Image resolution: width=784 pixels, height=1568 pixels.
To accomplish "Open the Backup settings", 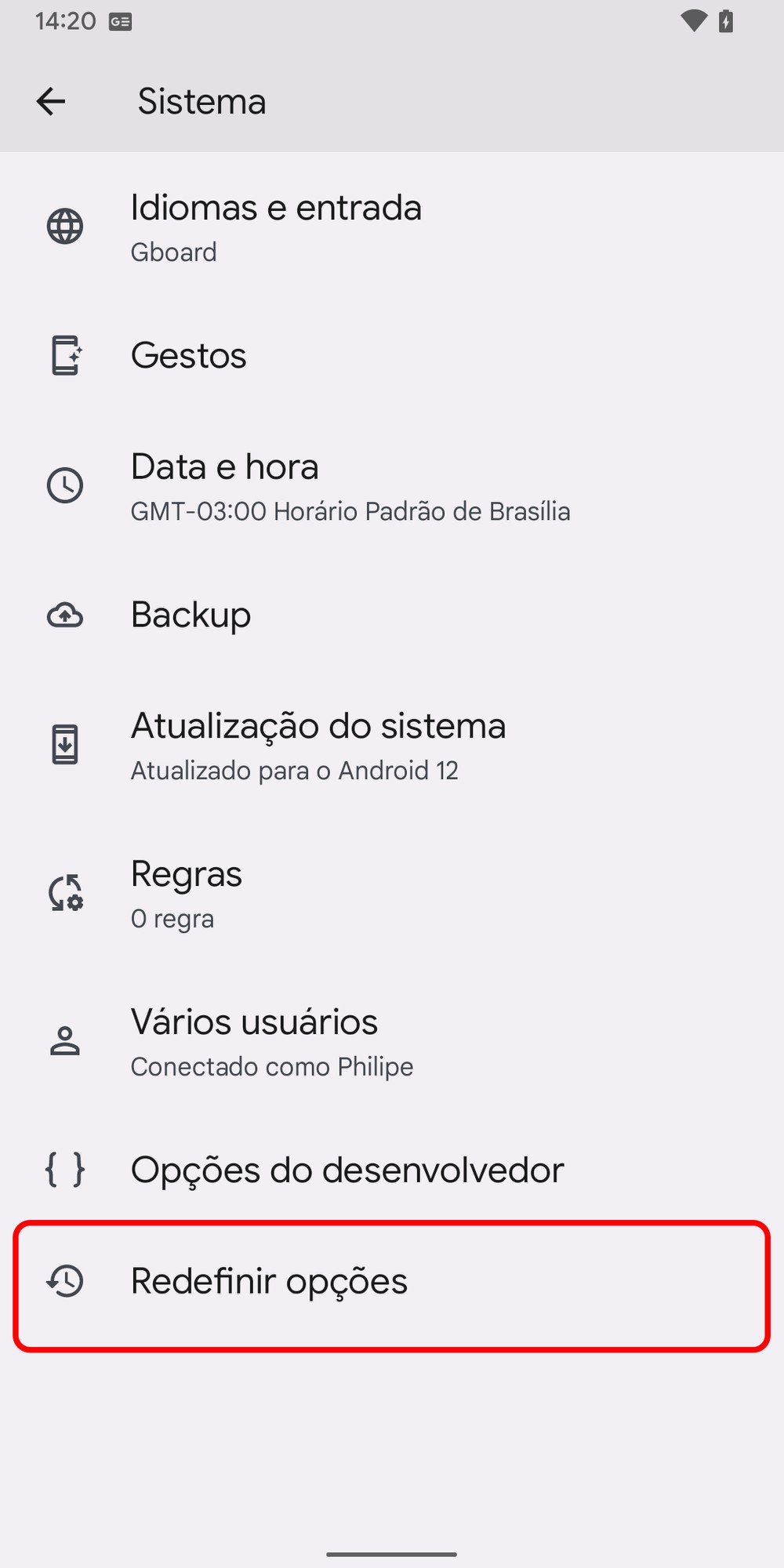I will click(x=191, y=615).
